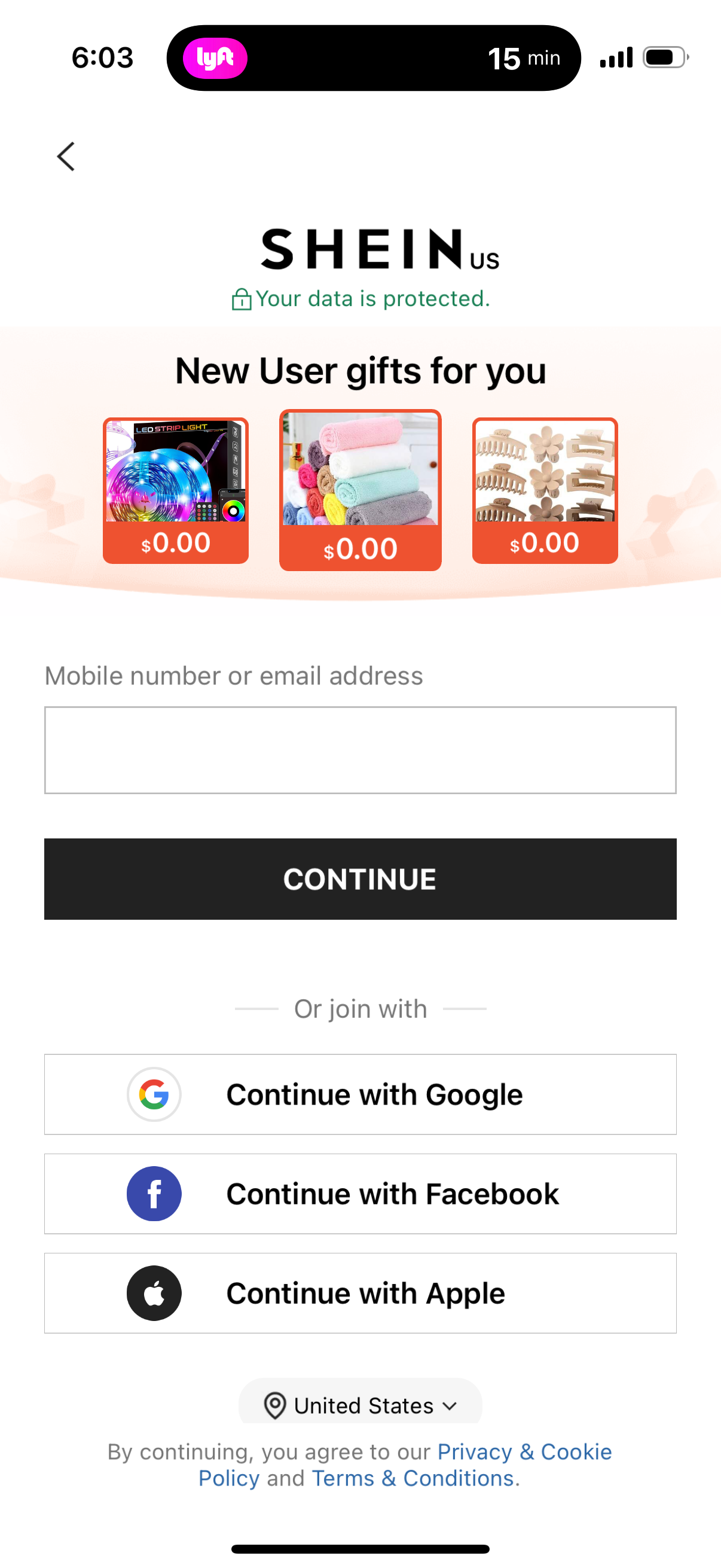Viewport: 721px width, 1568px height.
Task: Click the Facebook logo icon
Action: pyautogui.click(x=154, y=1194)
